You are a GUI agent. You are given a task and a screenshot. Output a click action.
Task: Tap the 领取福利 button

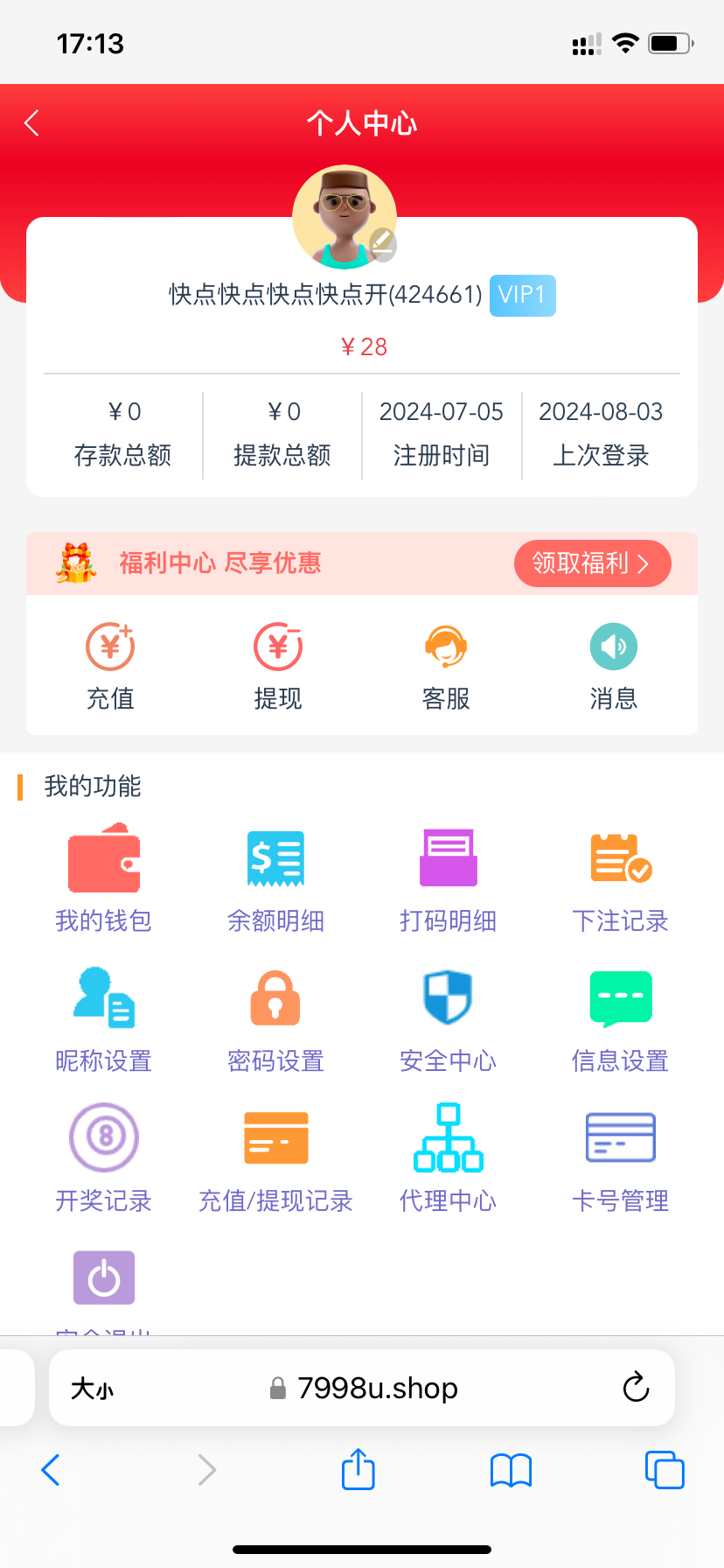pyautogui.click(x=592, y=563)
